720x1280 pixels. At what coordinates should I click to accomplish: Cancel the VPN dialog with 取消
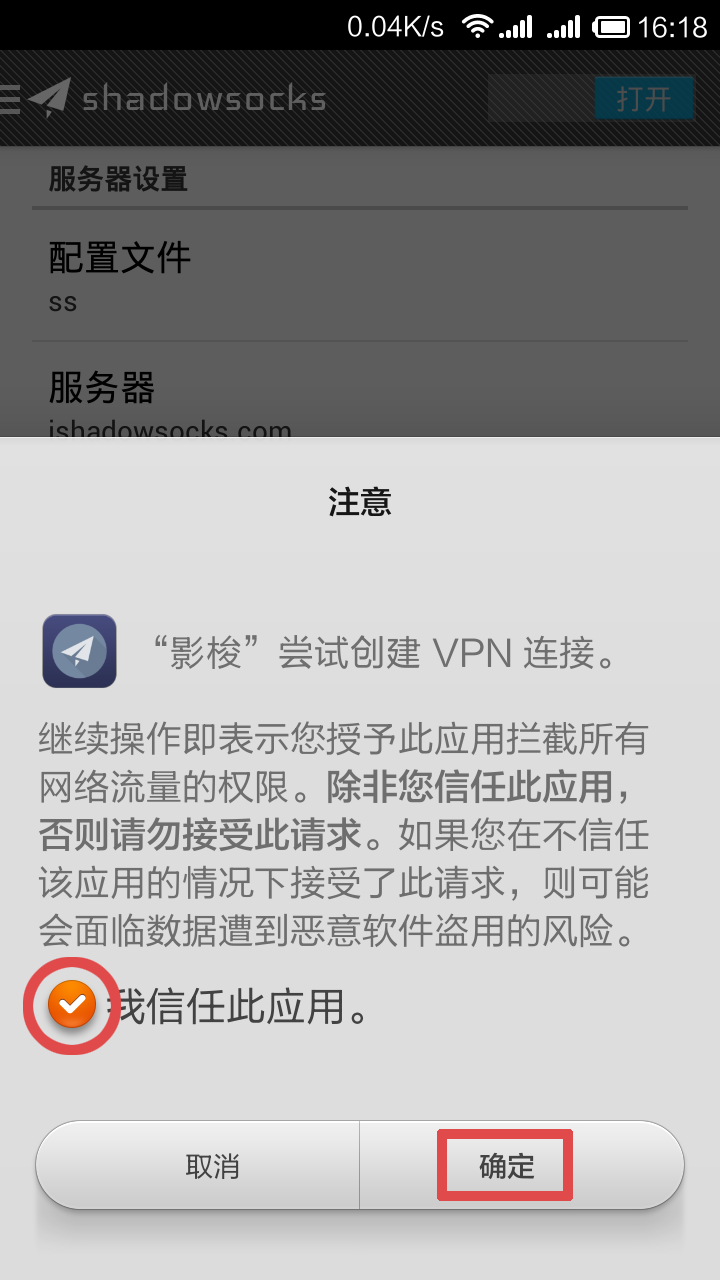point(212,1166)
